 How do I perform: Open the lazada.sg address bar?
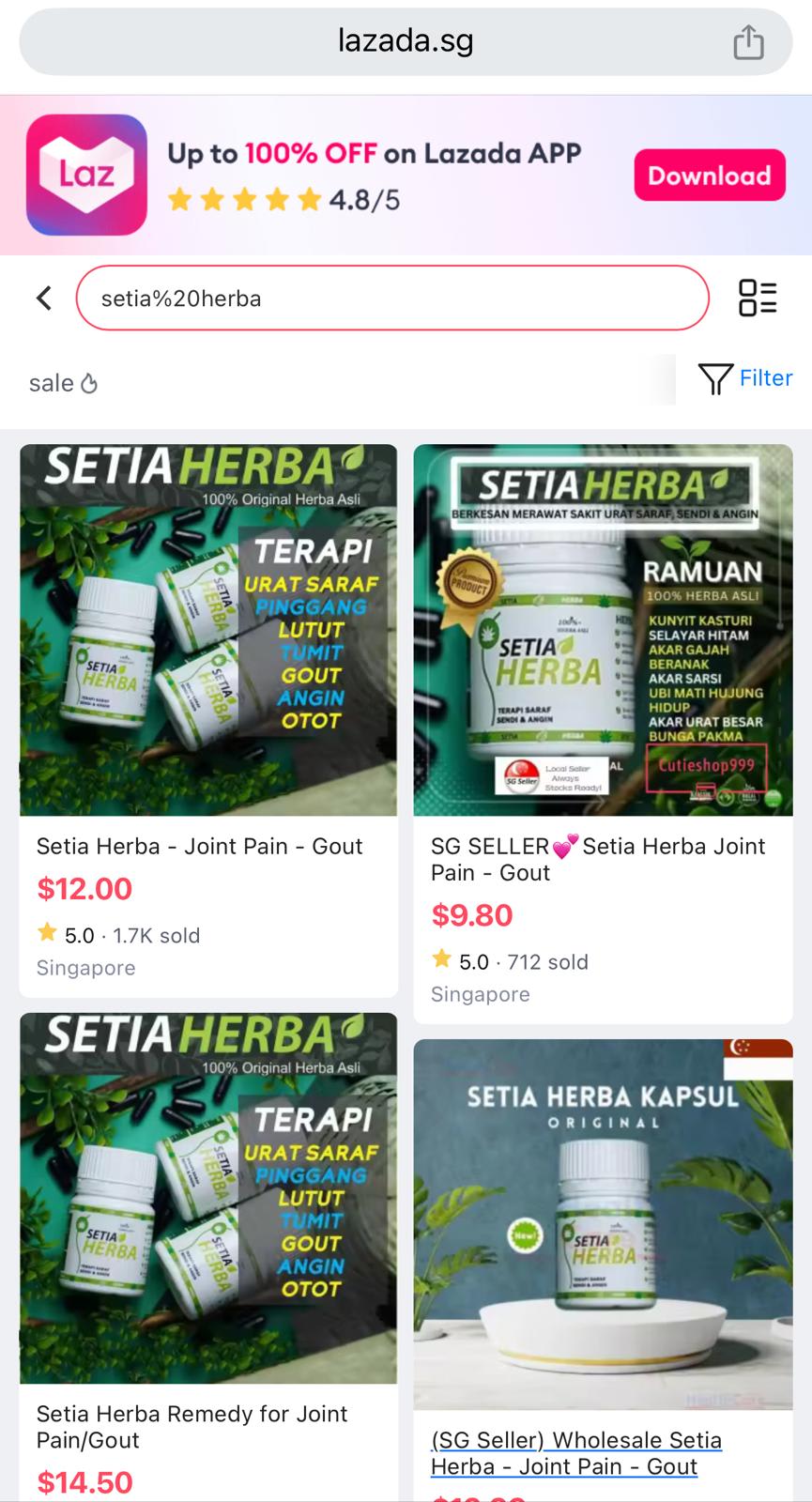(x=405, y=41)
